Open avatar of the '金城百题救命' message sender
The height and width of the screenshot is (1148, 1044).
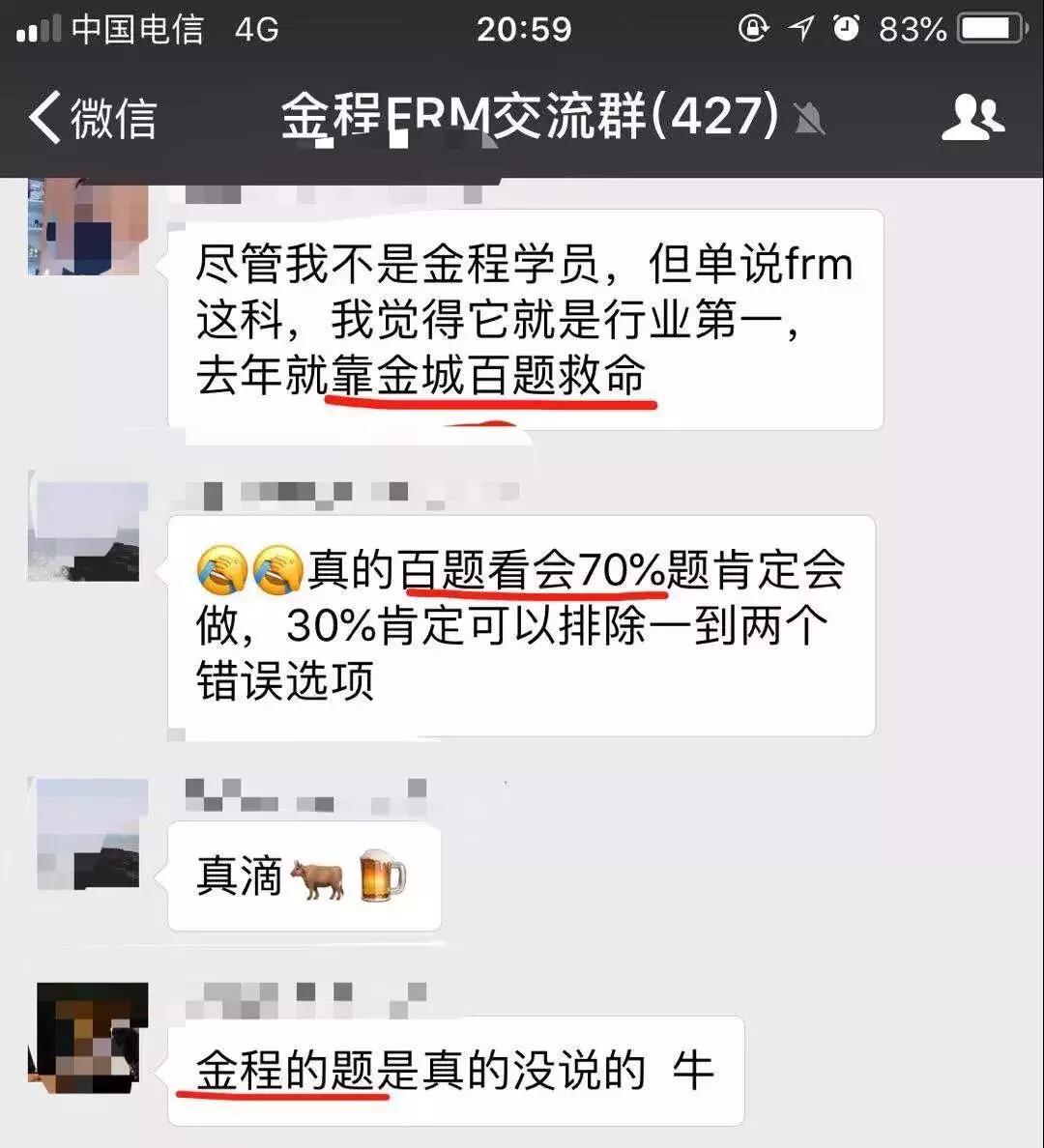[88, 227]
